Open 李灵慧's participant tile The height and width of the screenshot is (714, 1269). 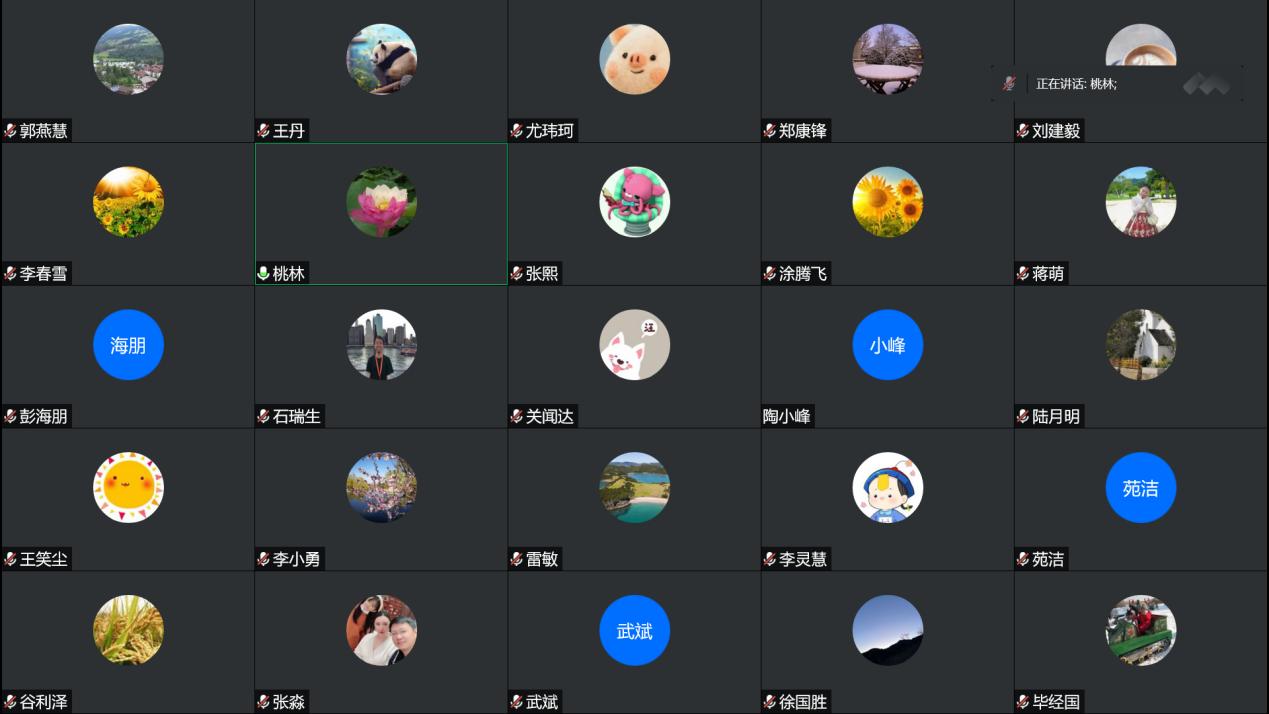point(887,489)
